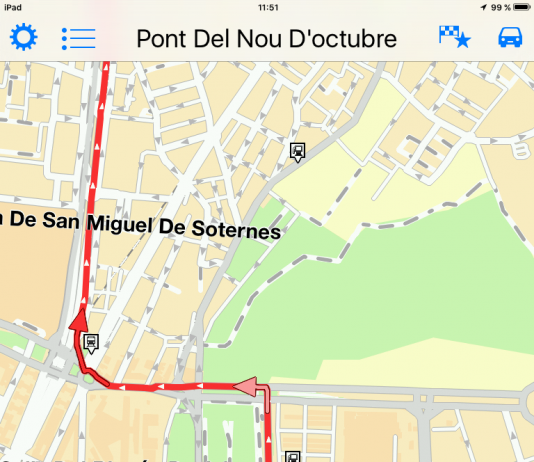534x462 pixels.
Task: Tap the train station marker beside the route
Action: pyautogui.click(x=91, y=344)
